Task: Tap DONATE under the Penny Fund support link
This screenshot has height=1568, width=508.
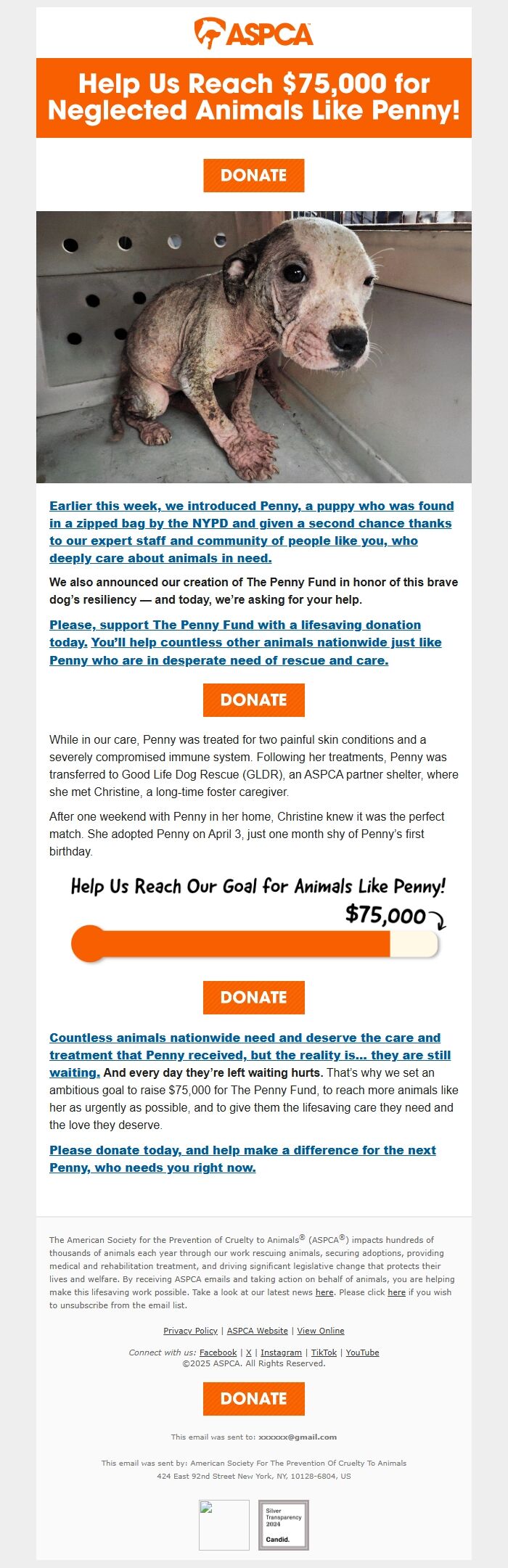Action: (x=253, y=700)
